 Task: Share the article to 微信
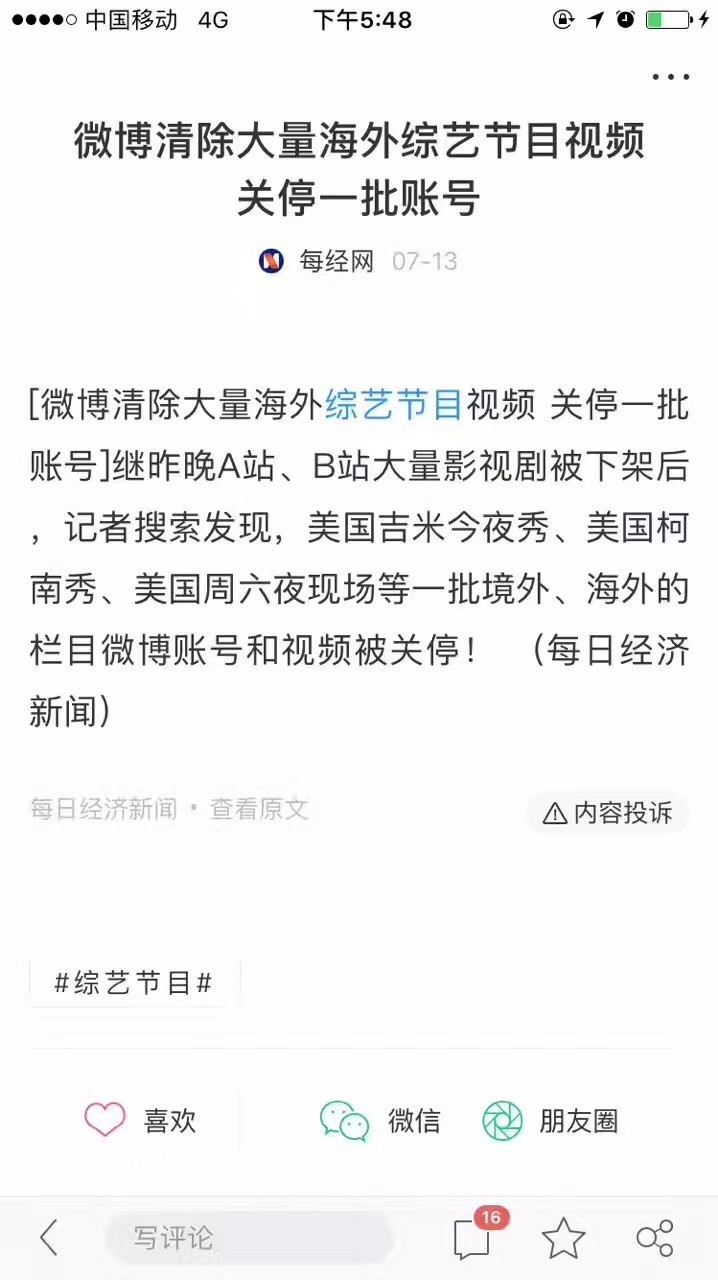380,1121
